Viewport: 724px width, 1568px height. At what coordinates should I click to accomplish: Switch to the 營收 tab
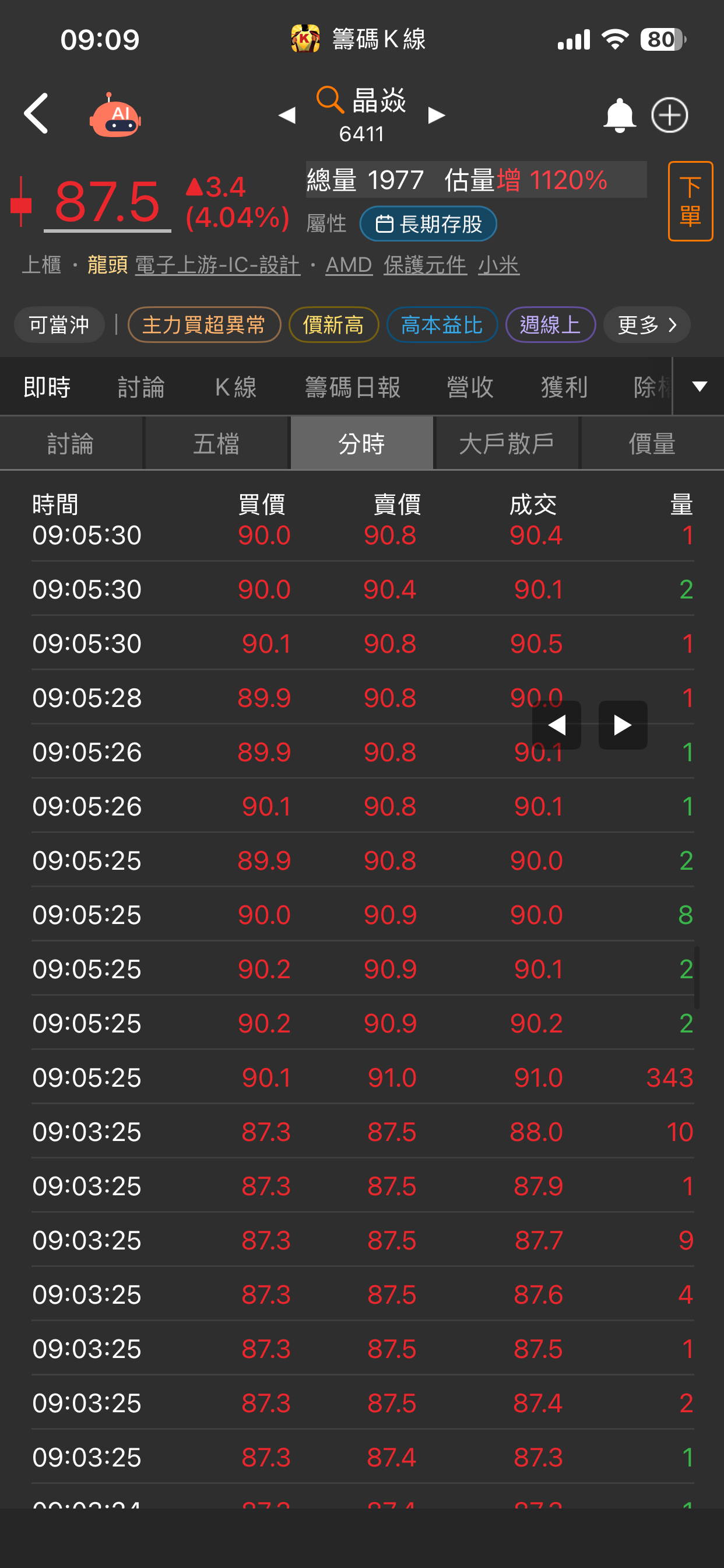[x=470, y=387]
